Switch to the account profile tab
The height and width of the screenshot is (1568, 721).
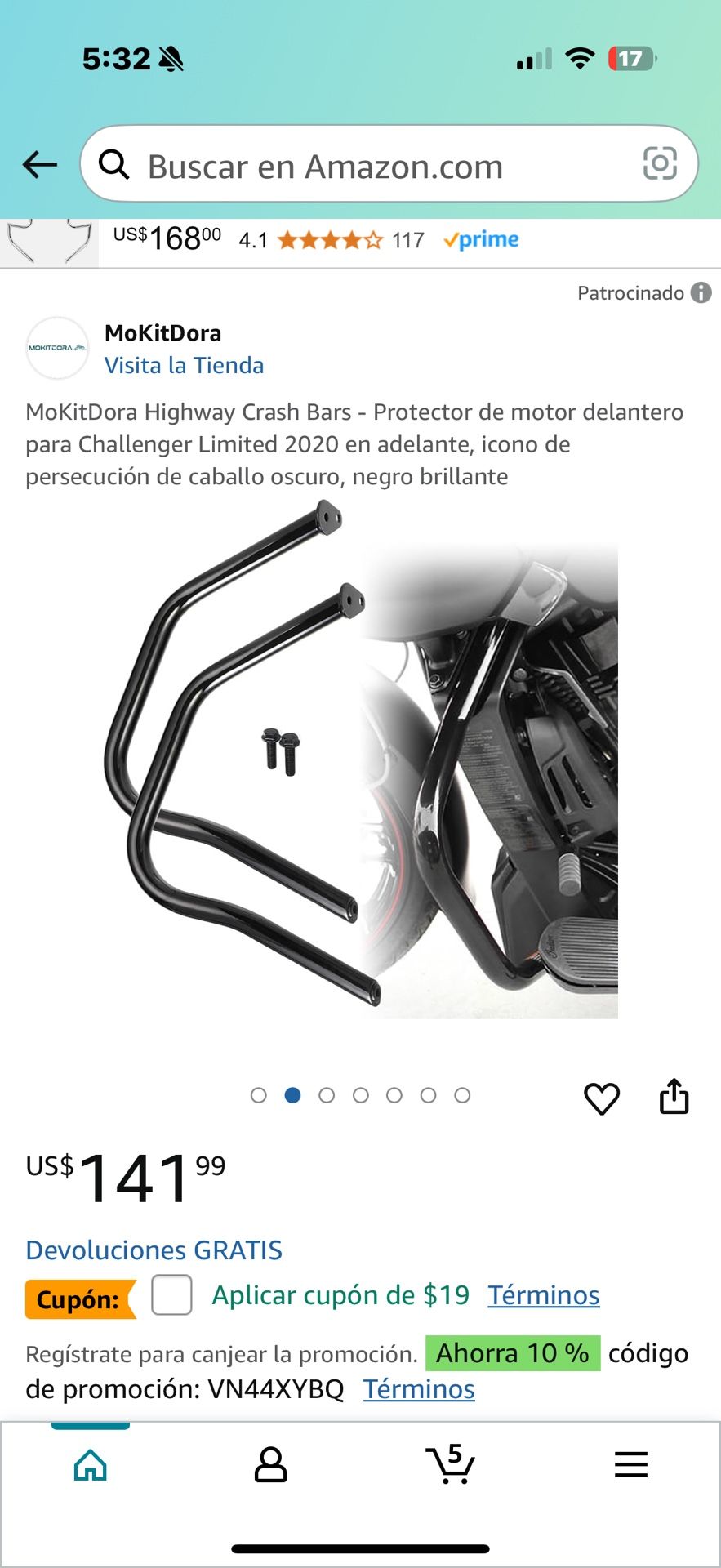click(270, 1465)
